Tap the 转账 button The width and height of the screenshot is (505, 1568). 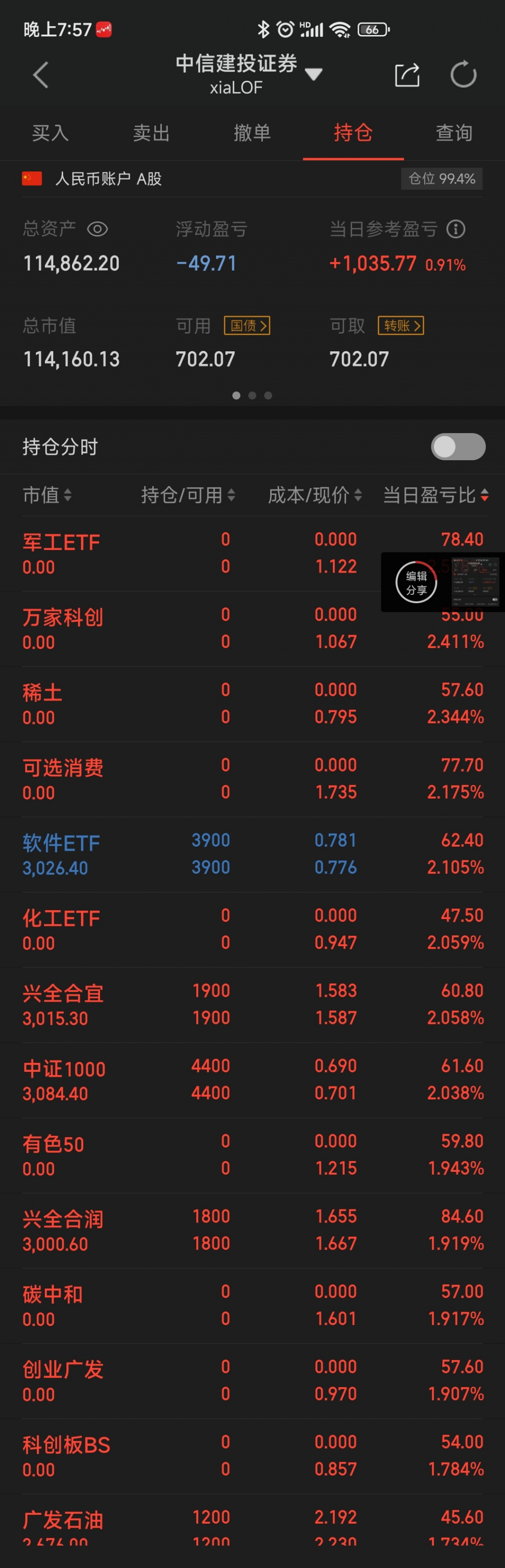coord(401,326)
